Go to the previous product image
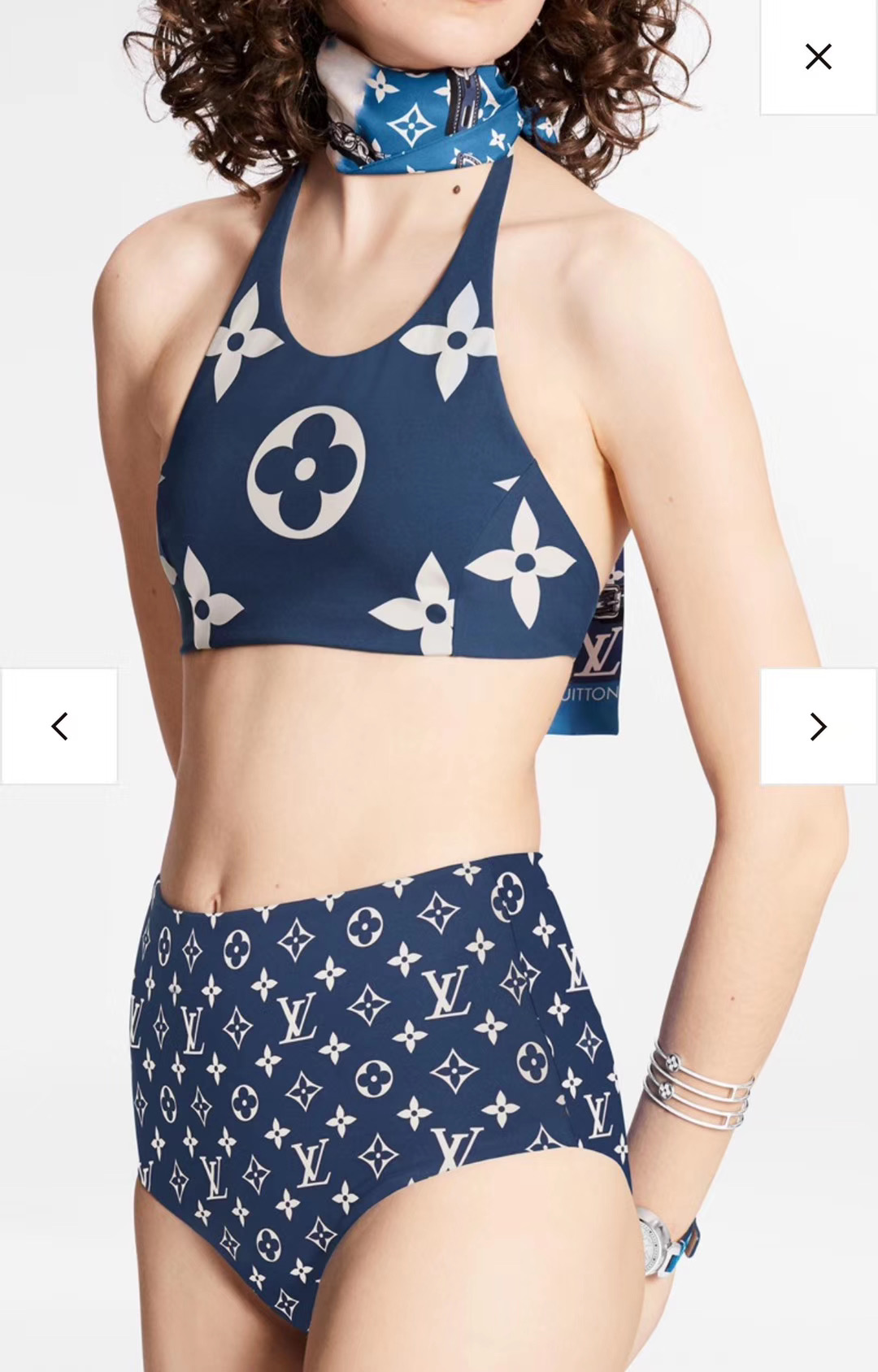This screenshot has height=1372, width=878. pos(59,726)
